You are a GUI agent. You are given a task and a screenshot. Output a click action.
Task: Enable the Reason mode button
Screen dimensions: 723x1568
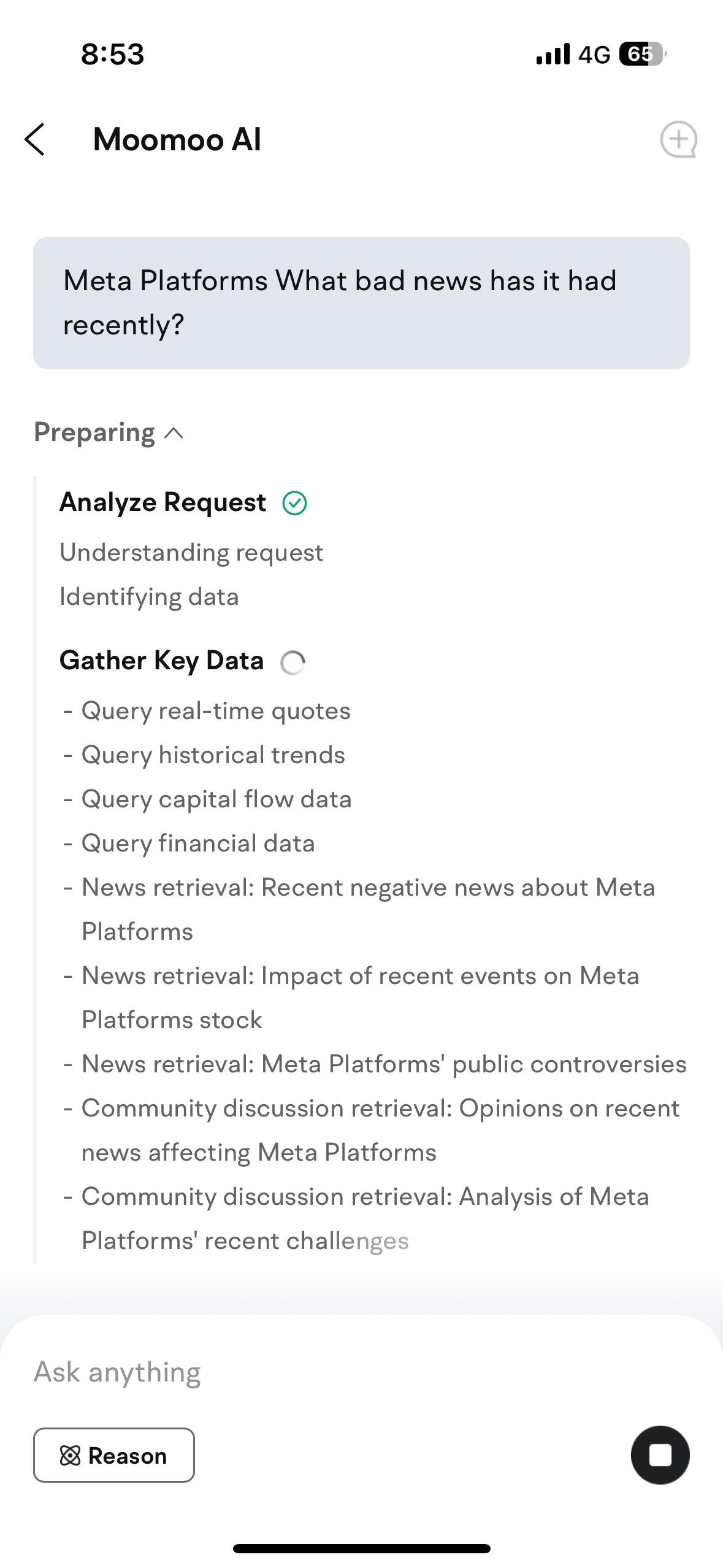tap(114, 1455)
